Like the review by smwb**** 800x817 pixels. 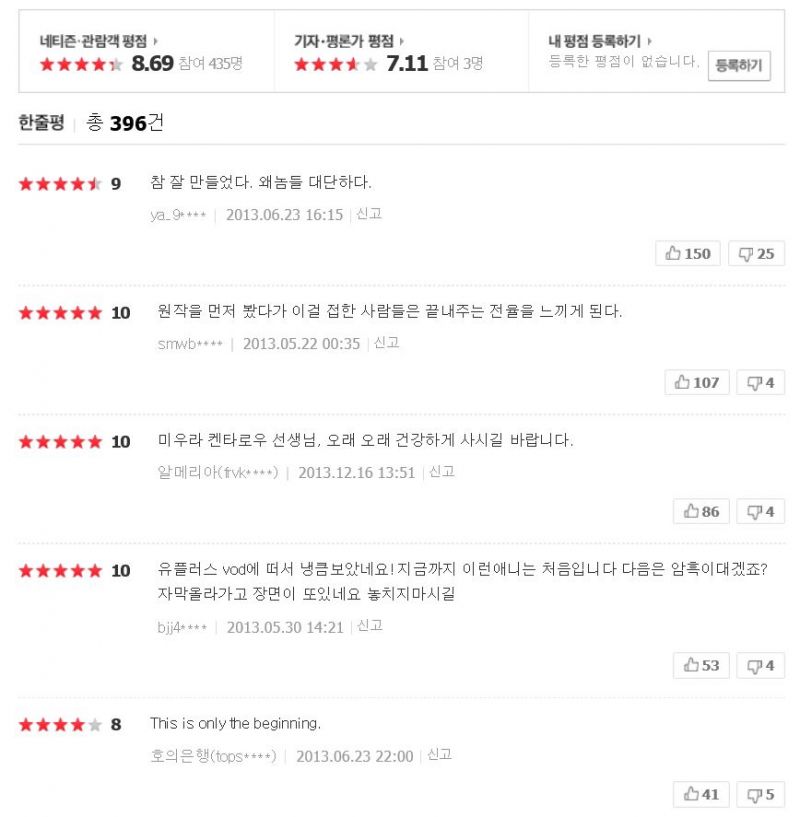(x=697, y=382)
